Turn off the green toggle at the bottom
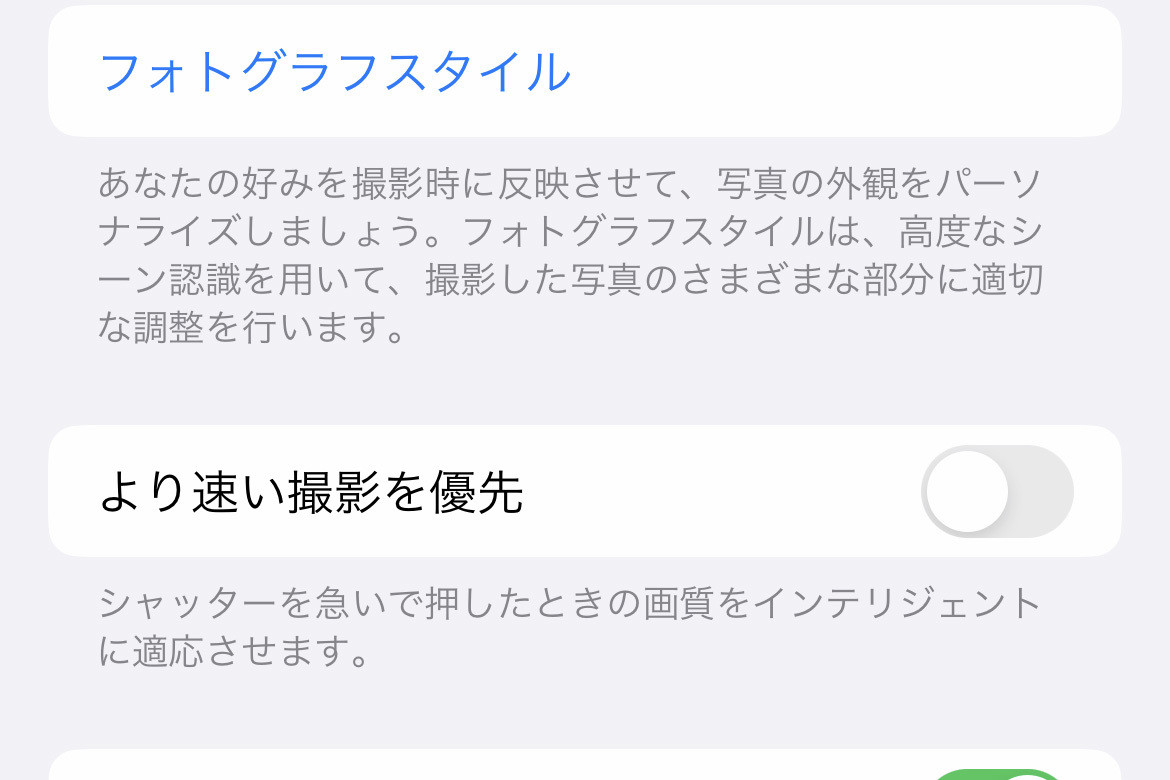Image resolution: width=1170 pixels, height=780 pixels. [998, 774]
